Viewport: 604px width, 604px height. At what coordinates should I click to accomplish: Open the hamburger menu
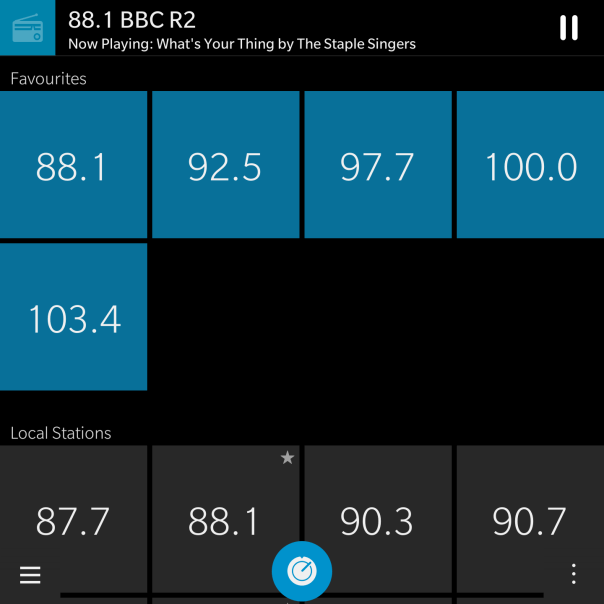click(30, 574)
